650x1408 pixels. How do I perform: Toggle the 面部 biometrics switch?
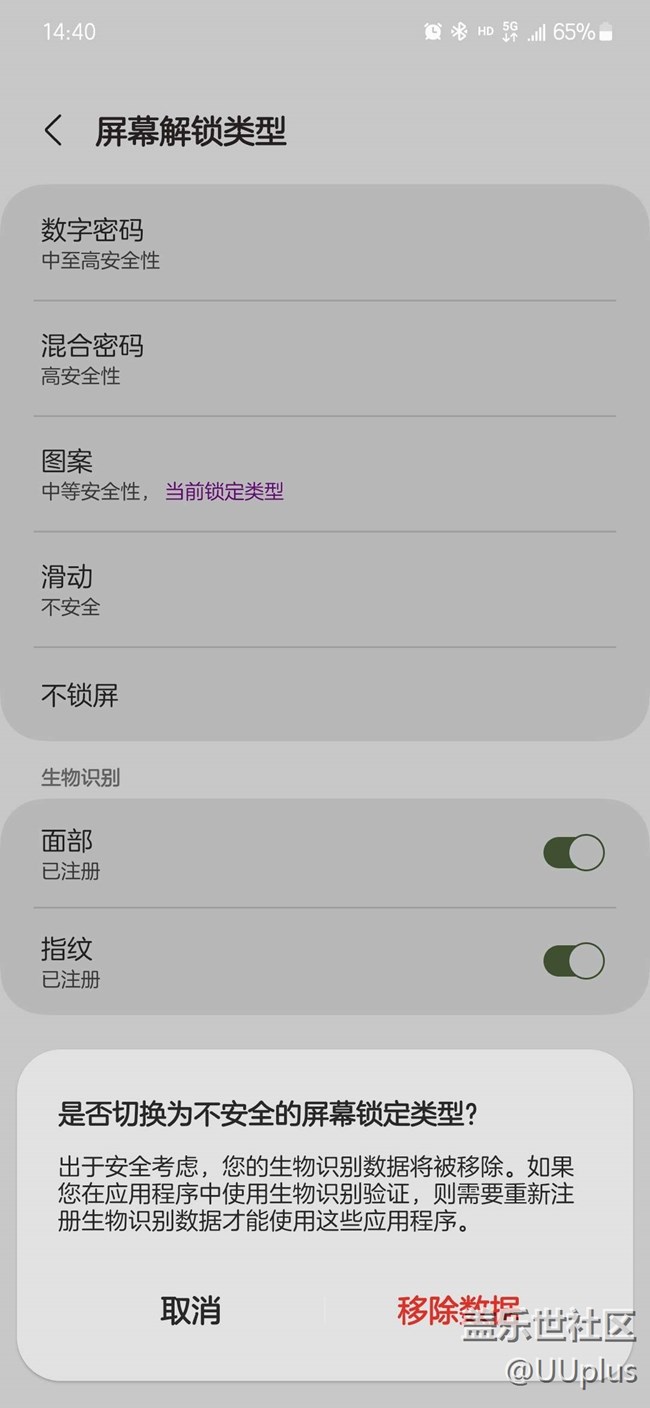point(573,853)
